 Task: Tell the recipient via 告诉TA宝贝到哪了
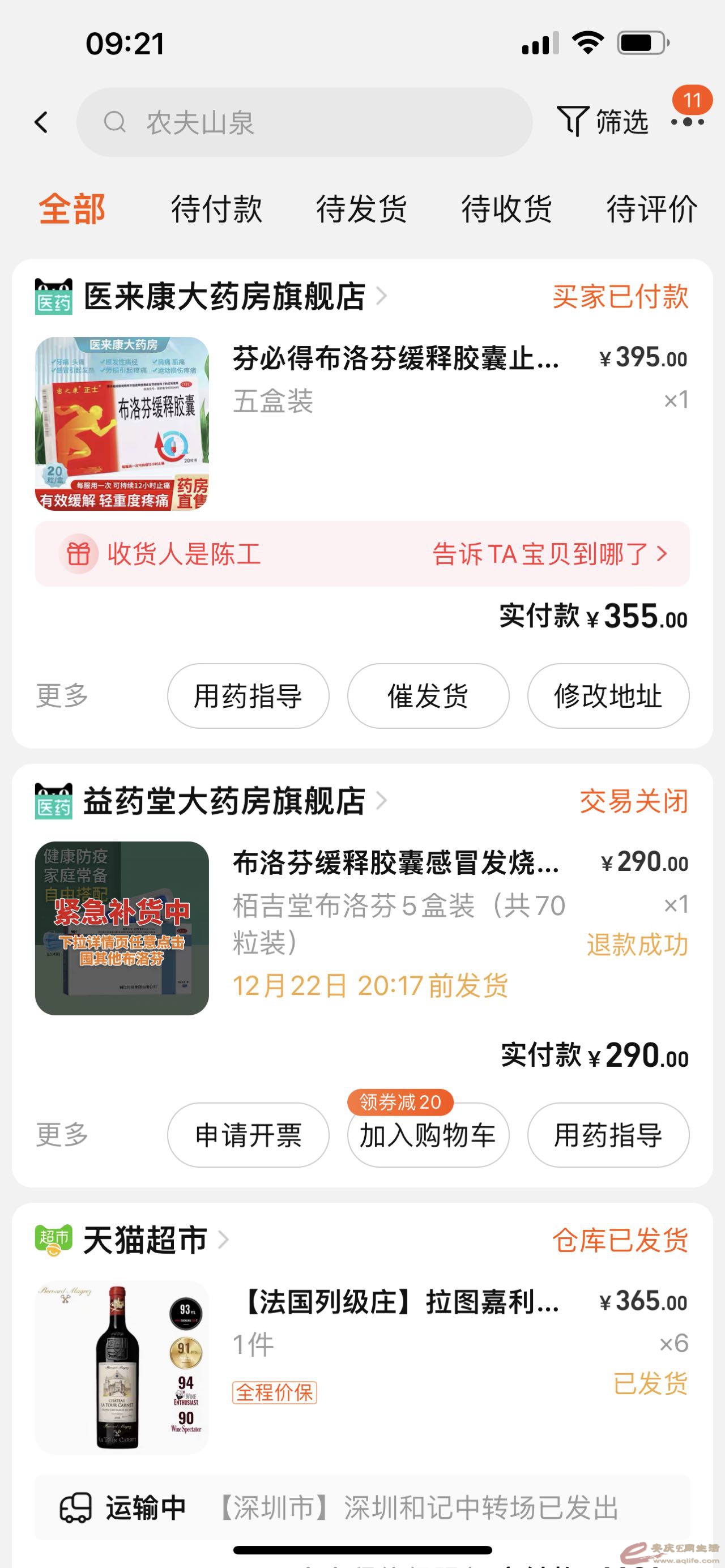549,554
